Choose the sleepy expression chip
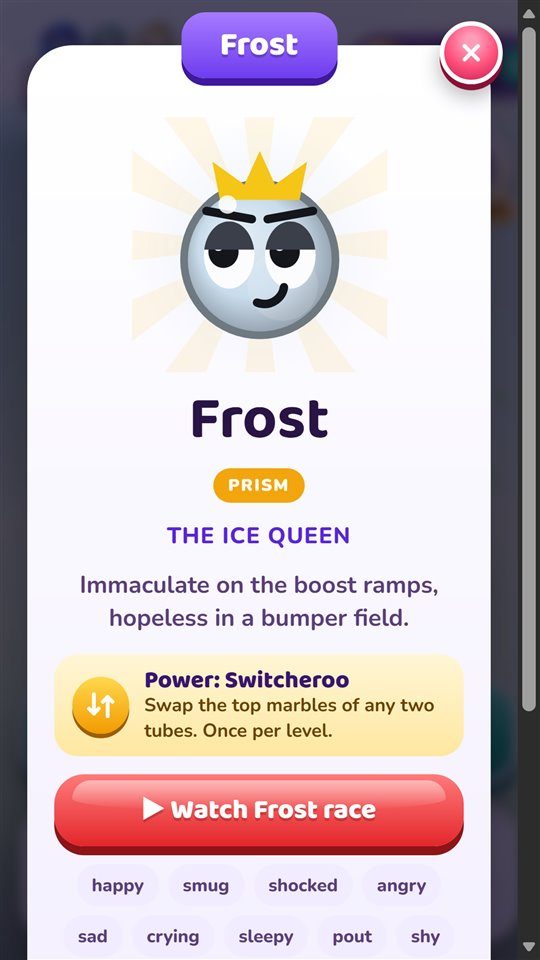 coord(266,936)
